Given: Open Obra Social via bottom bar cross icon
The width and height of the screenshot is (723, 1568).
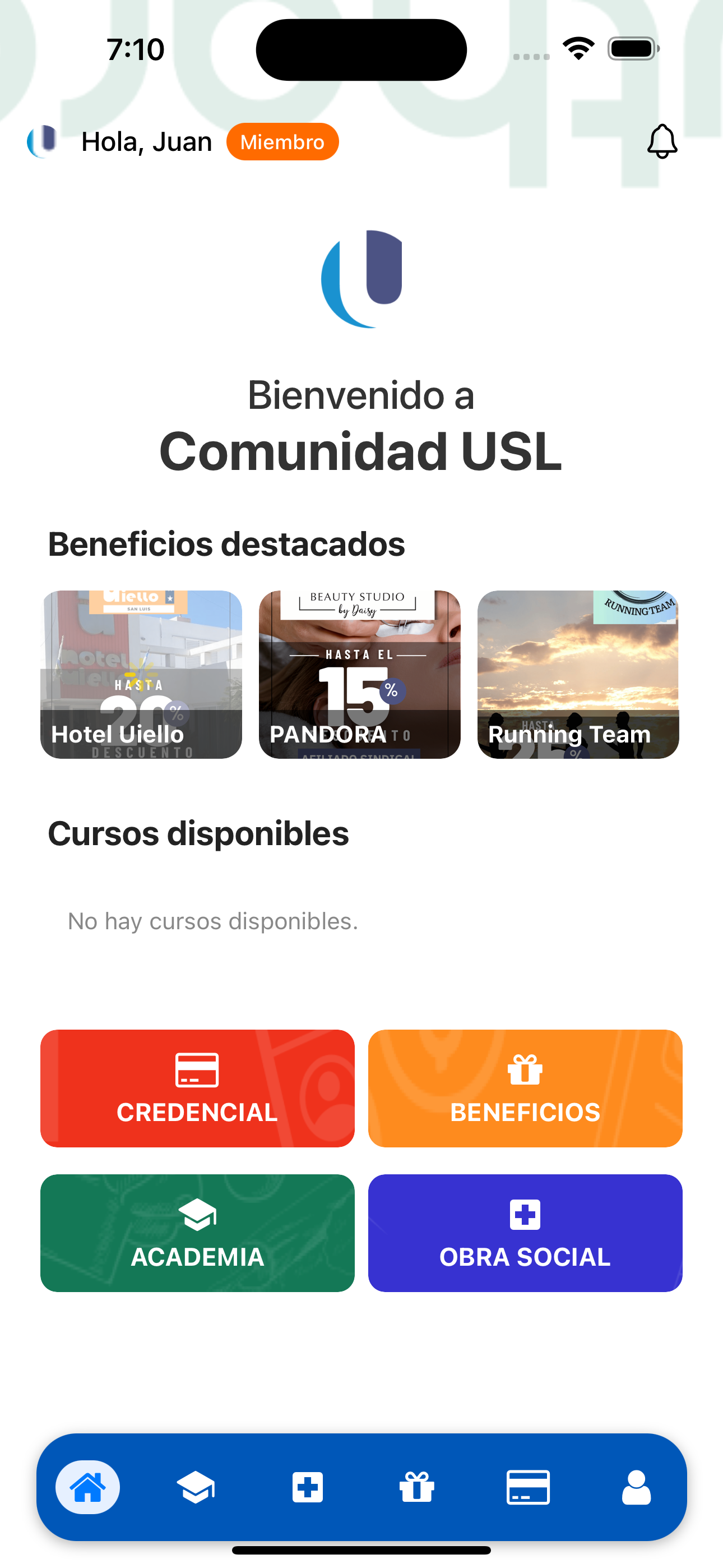Looking at the screenshot, I should click(x=307, y=1488).
